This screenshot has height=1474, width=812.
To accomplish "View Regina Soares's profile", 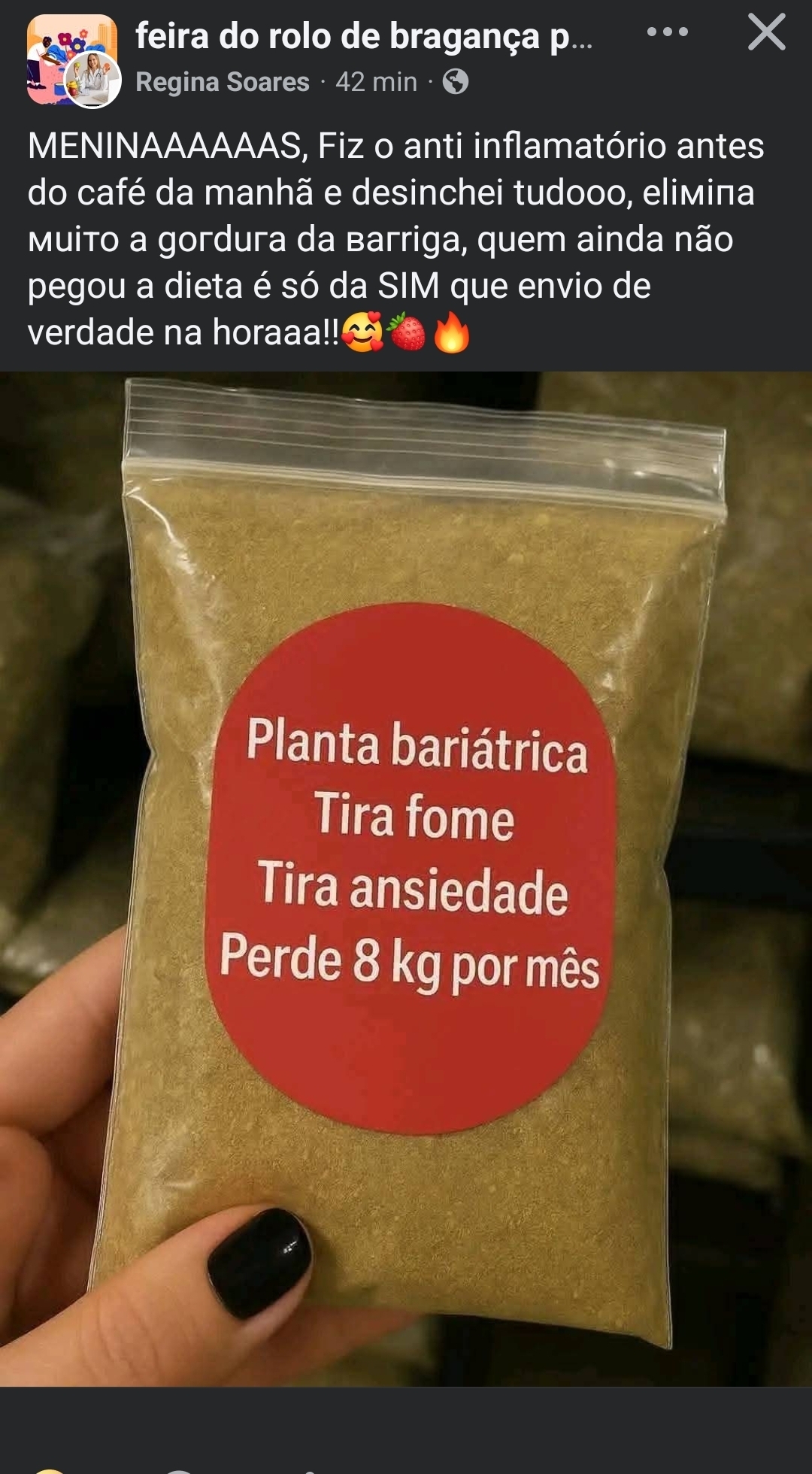I will [x=223, y=82].
